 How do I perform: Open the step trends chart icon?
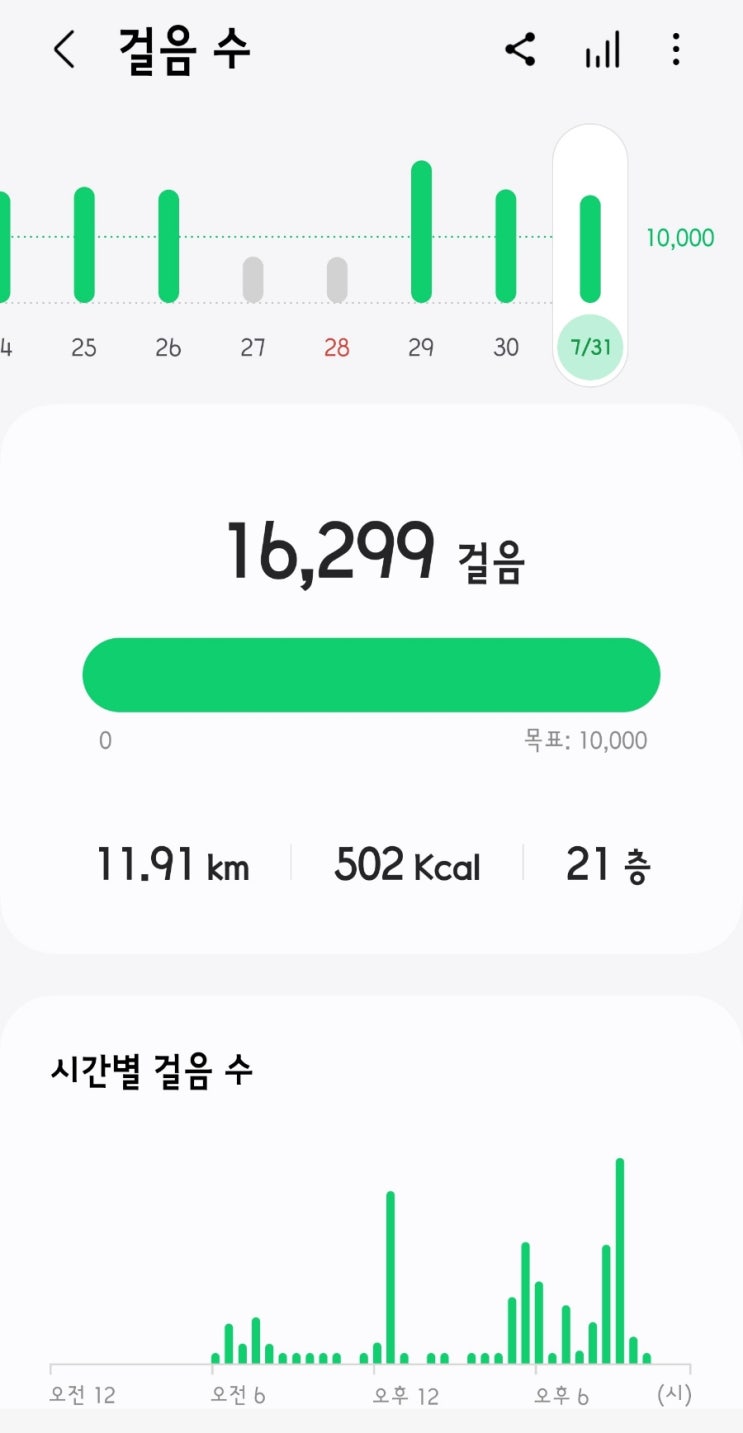[x=602, y=49]
